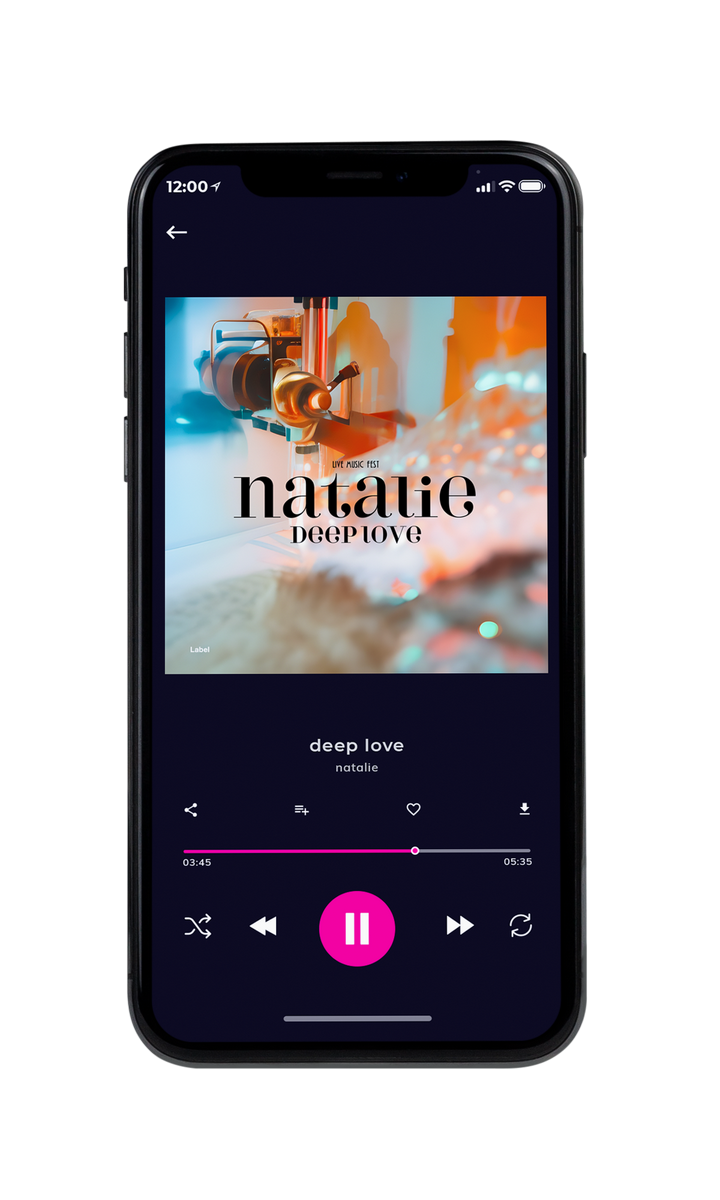Tap the pink seek bar knob
The image size is (720, 1200).
[x=415, y=851]
